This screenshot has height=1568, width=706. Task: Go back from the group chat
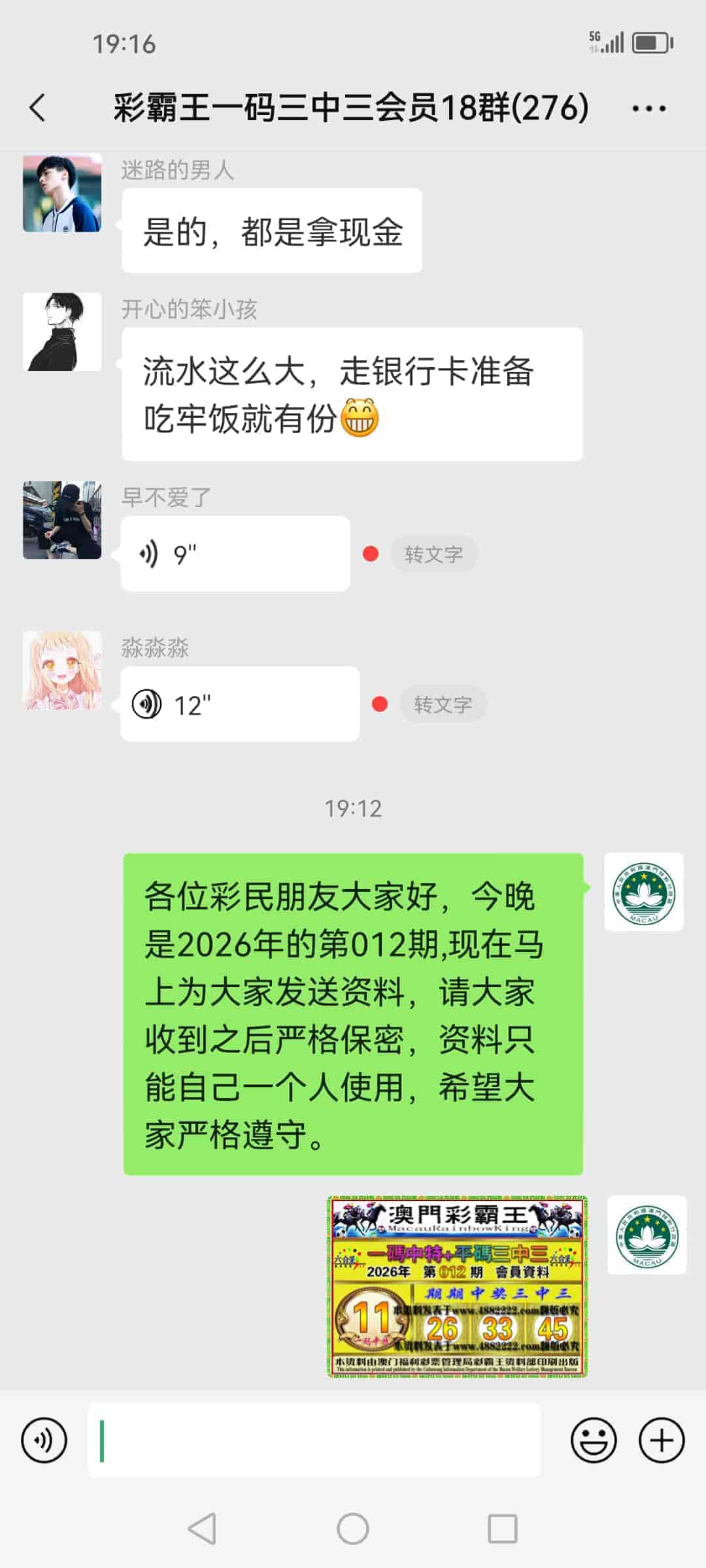pyautogui.click(x=38, y=108)
